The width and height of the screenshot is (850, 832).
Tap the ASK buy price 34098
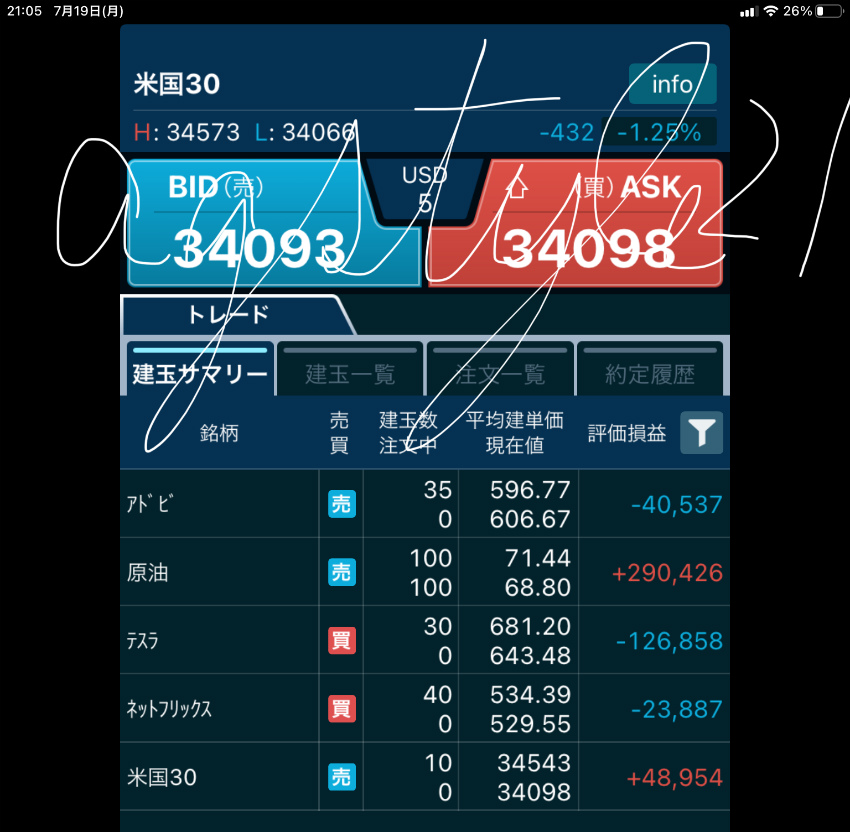577,224
